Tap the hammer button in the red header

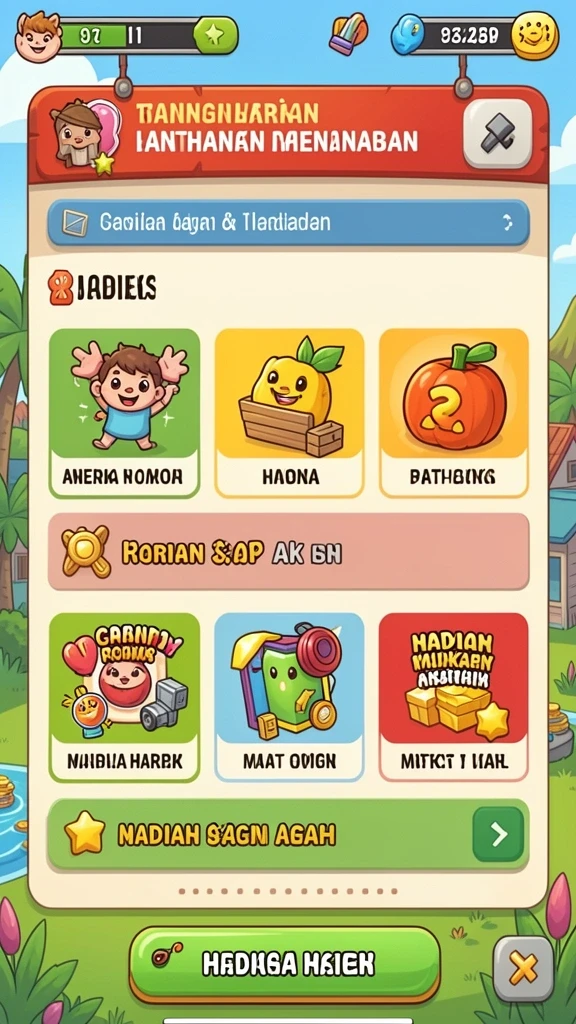coord(498,133)
